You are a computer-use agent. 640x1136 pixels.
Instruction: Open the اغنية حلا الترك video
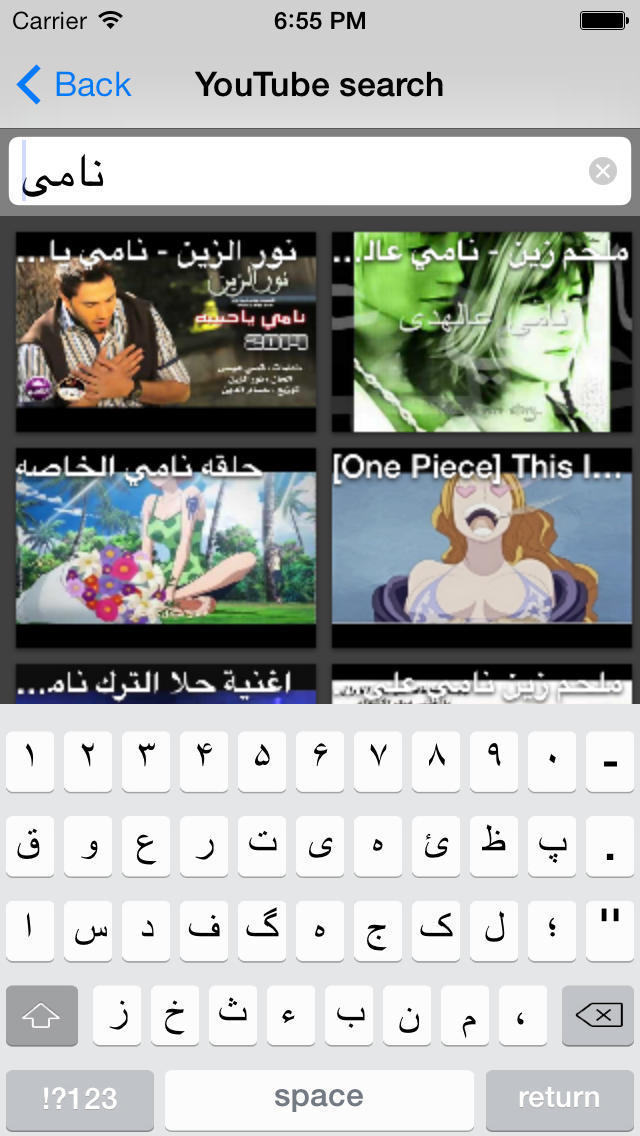[x=166, y=684]
